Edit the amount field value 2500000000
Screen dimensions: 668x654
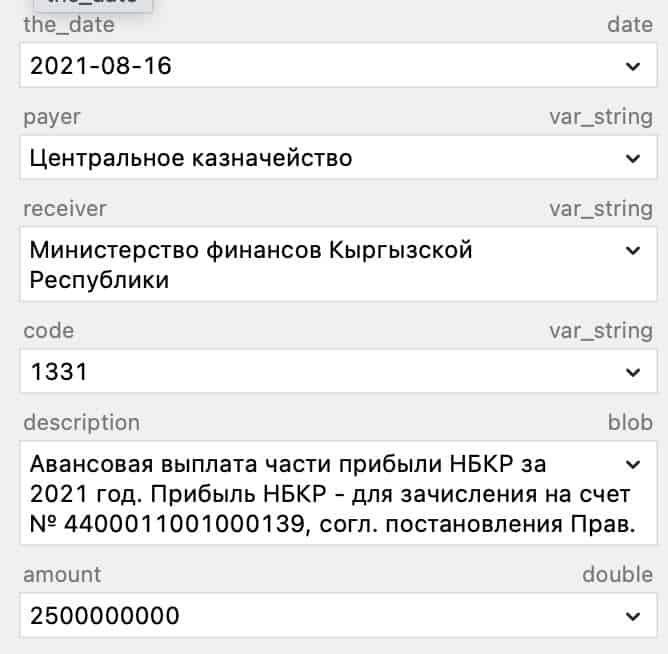coord(300,616)
